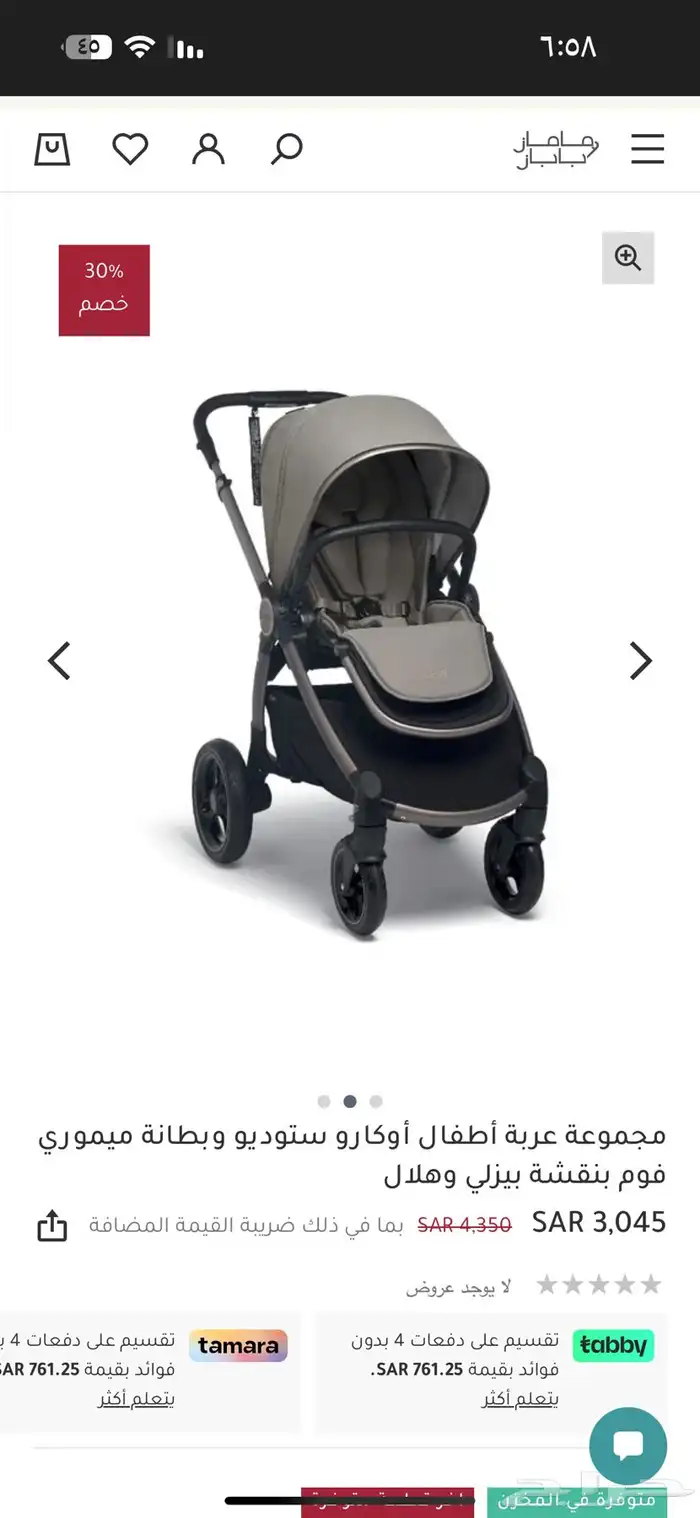Show the previous product image
The width and height of the screenshot is (700, 1518).
[60, 661]
